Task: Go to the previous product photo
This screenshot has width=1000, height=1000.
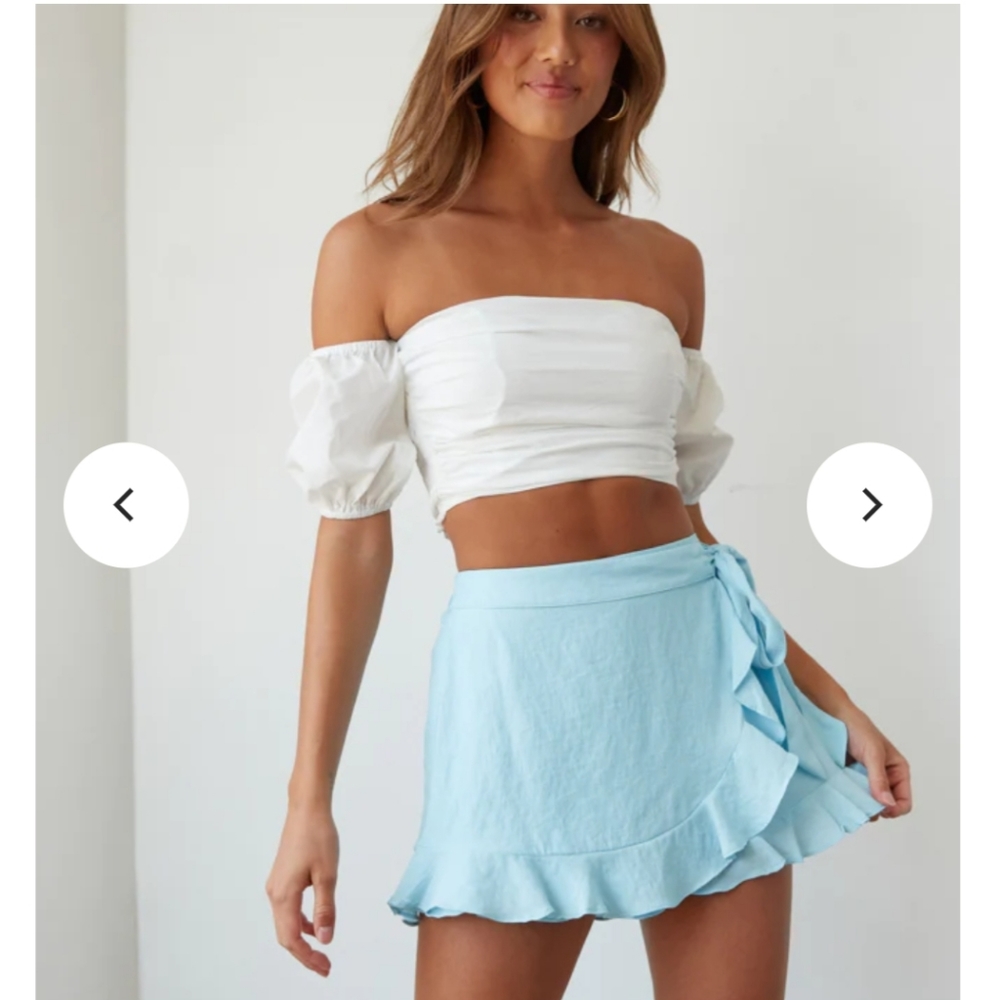Action: coord(125,505)
